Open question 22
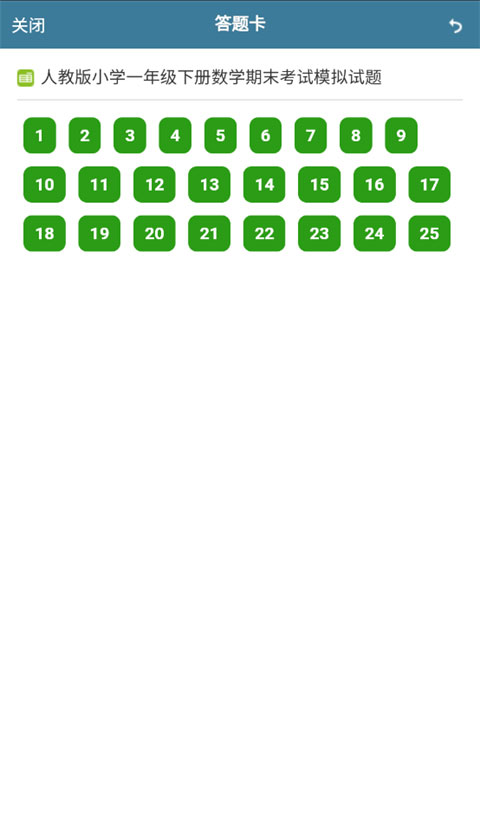 (264, 233)
